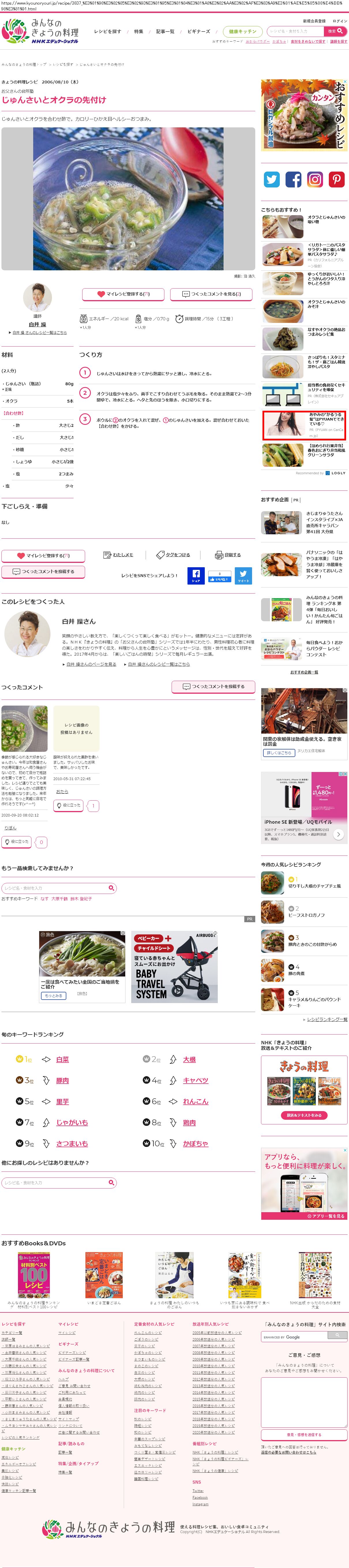
Task: Register recipe with the マイレシピ登録する button below the photo
Action: [x=123, y=294]
